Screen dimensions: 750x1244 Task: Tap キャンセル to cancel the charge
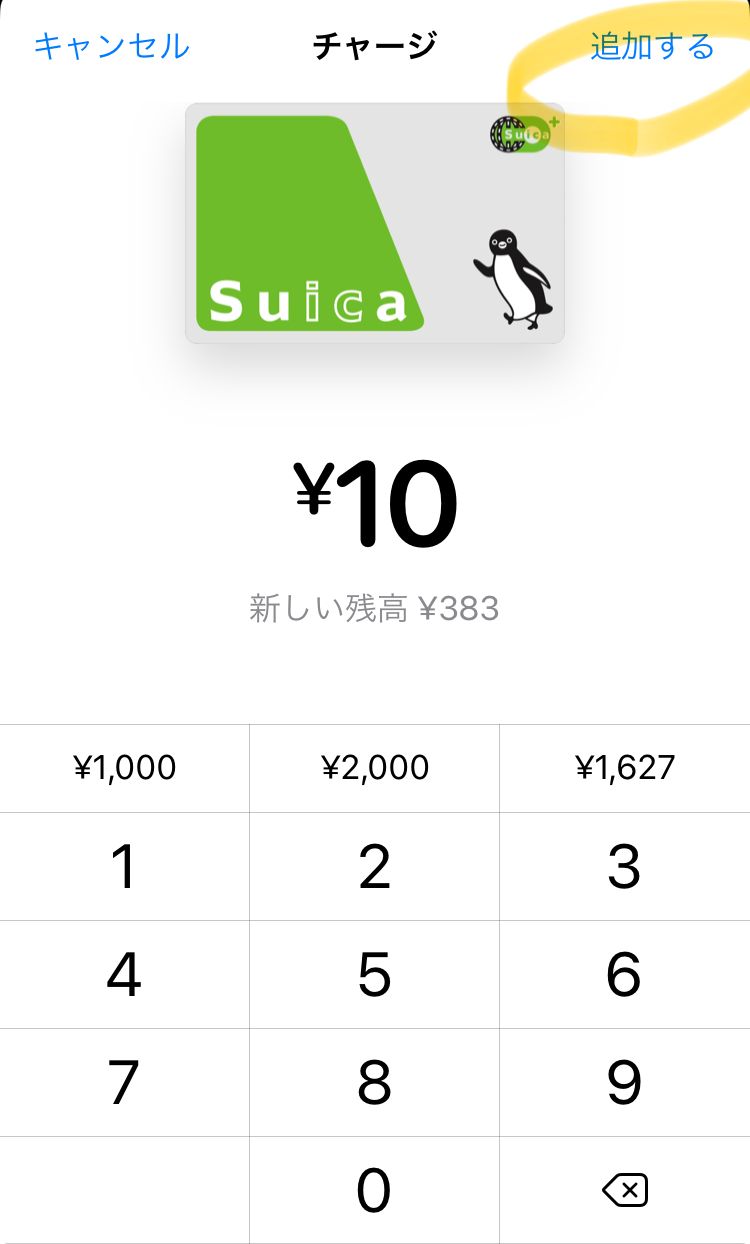112,45
